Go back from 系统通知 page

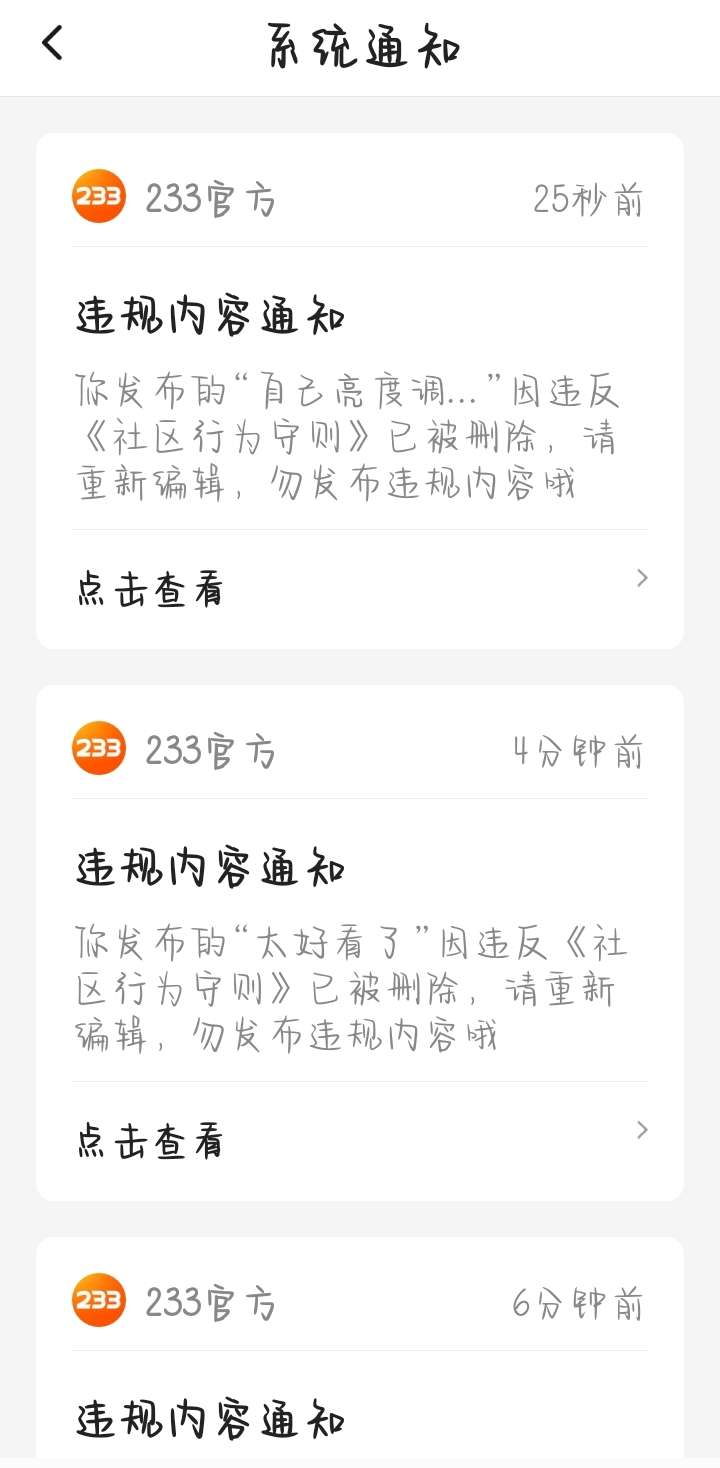(x=52, y=43)
